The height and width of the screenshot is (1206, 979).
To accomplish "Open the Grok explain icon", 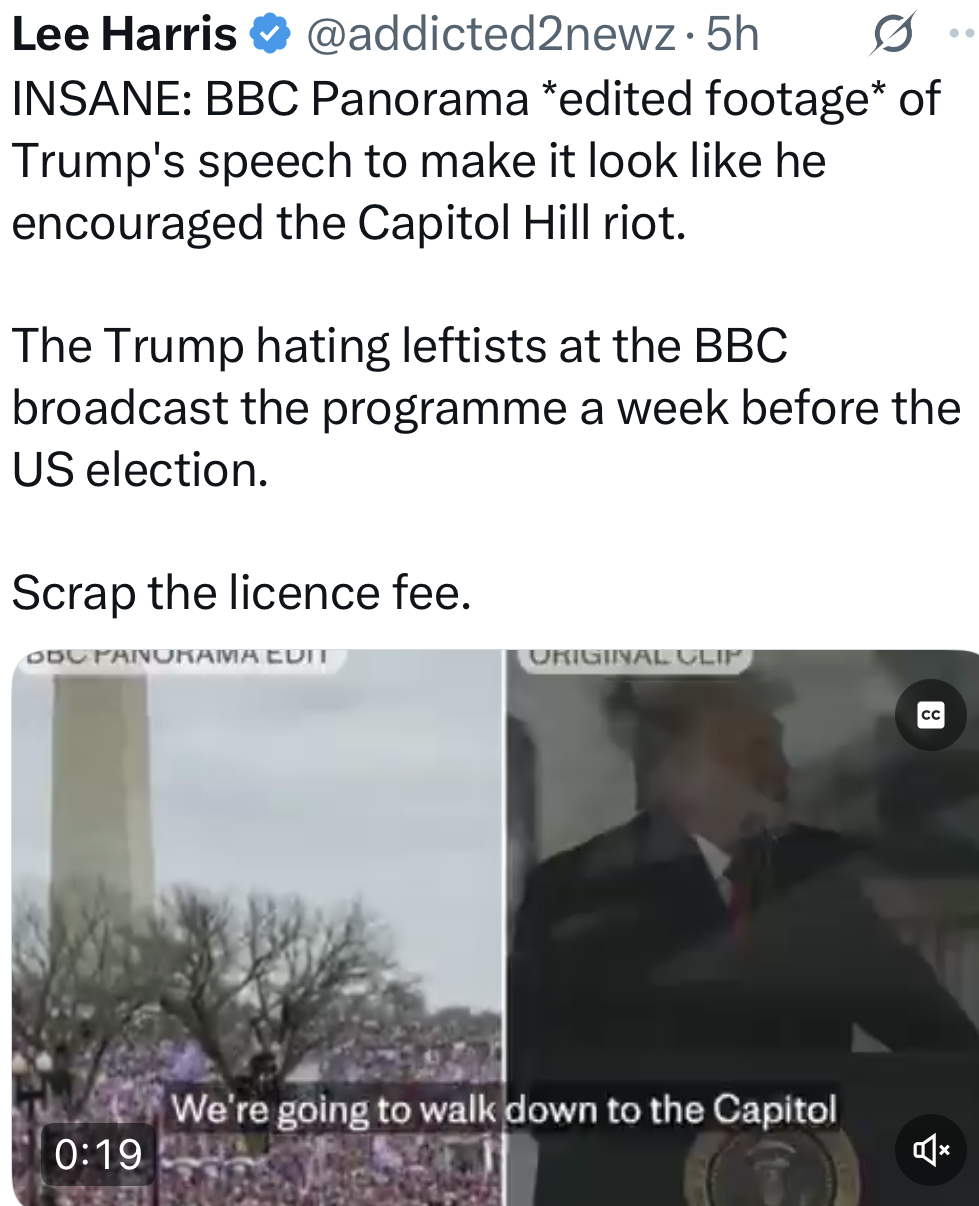I will pyautogui.click(x=890, y=36).
